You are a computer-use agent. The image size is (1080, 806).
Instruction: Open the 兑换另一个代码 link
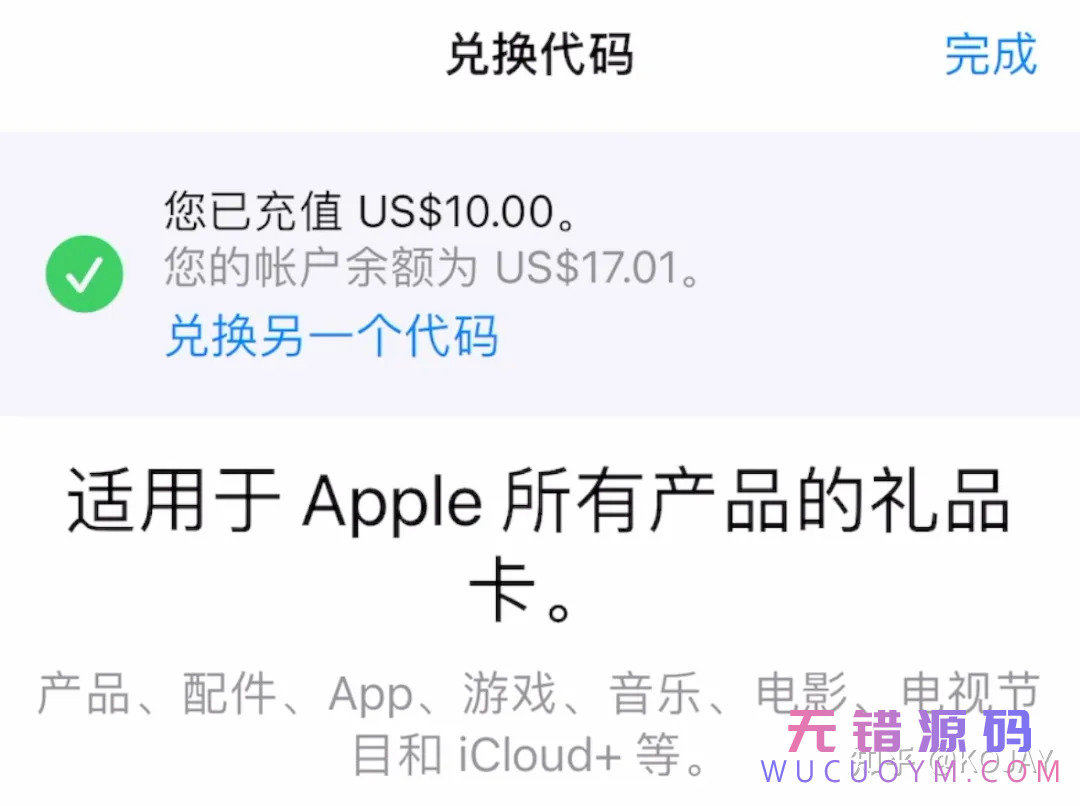[x=331, y=336]
